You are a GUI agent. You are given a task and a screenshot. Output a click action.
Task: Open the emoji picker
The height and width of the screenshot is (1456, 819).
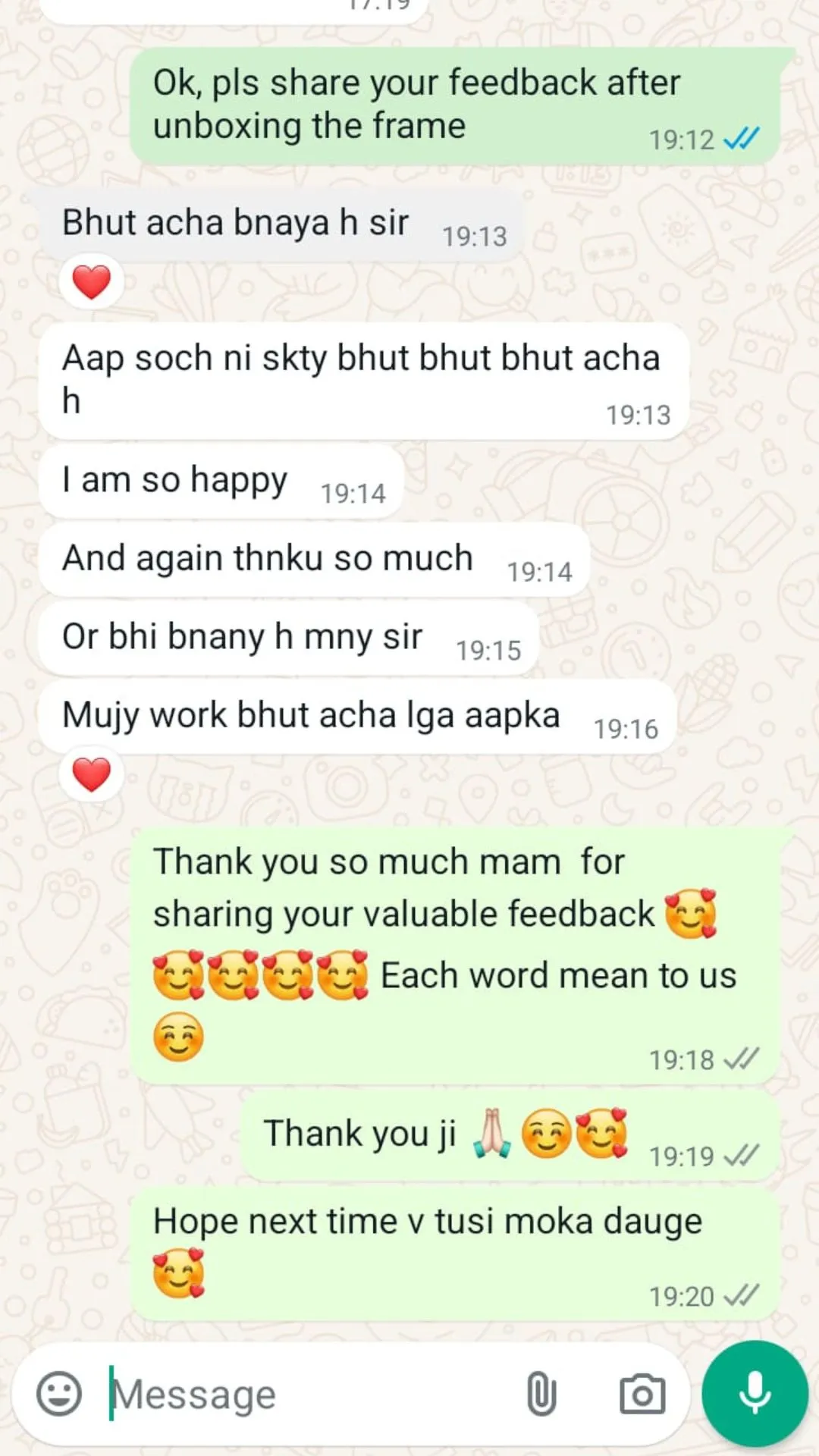[59, 1394]
